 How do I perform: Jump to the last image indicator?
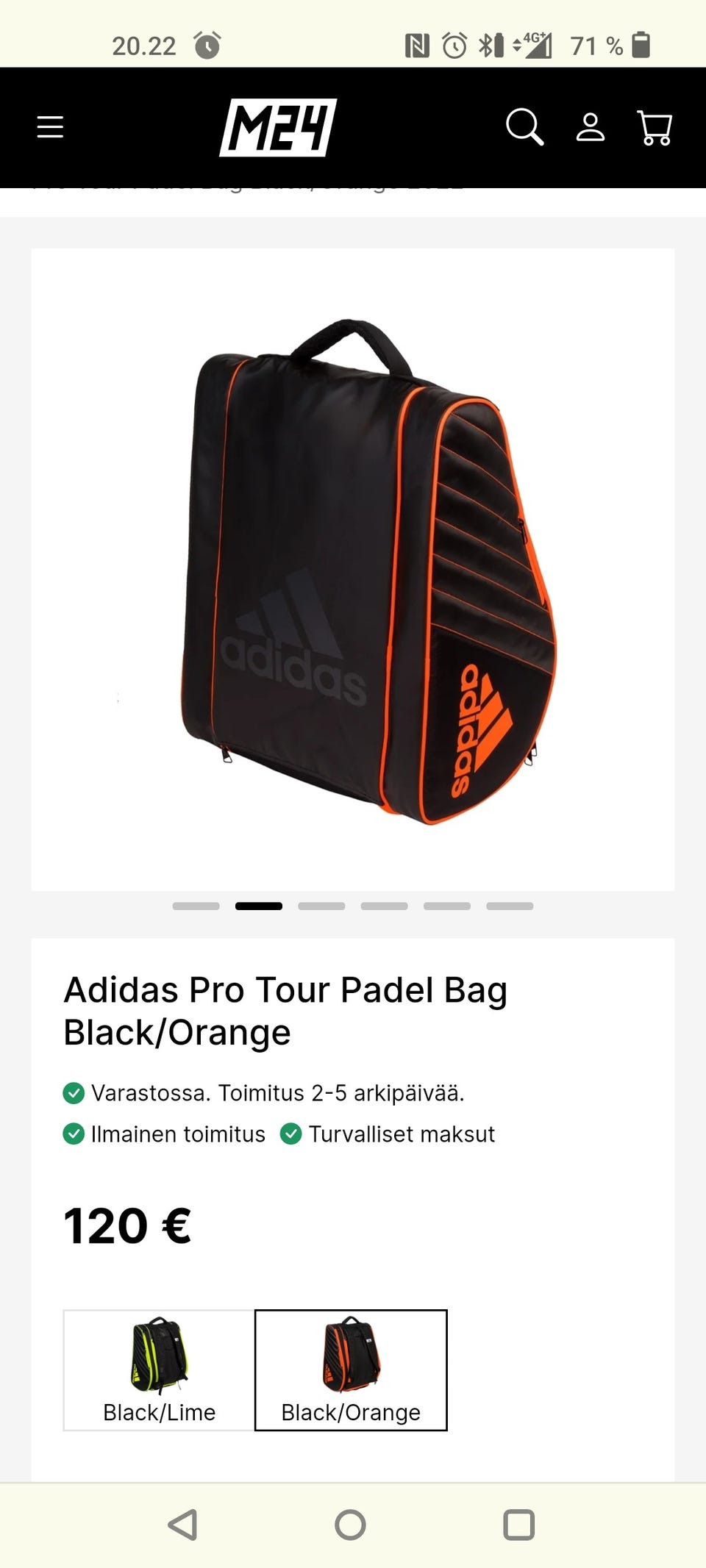point(510,906)
